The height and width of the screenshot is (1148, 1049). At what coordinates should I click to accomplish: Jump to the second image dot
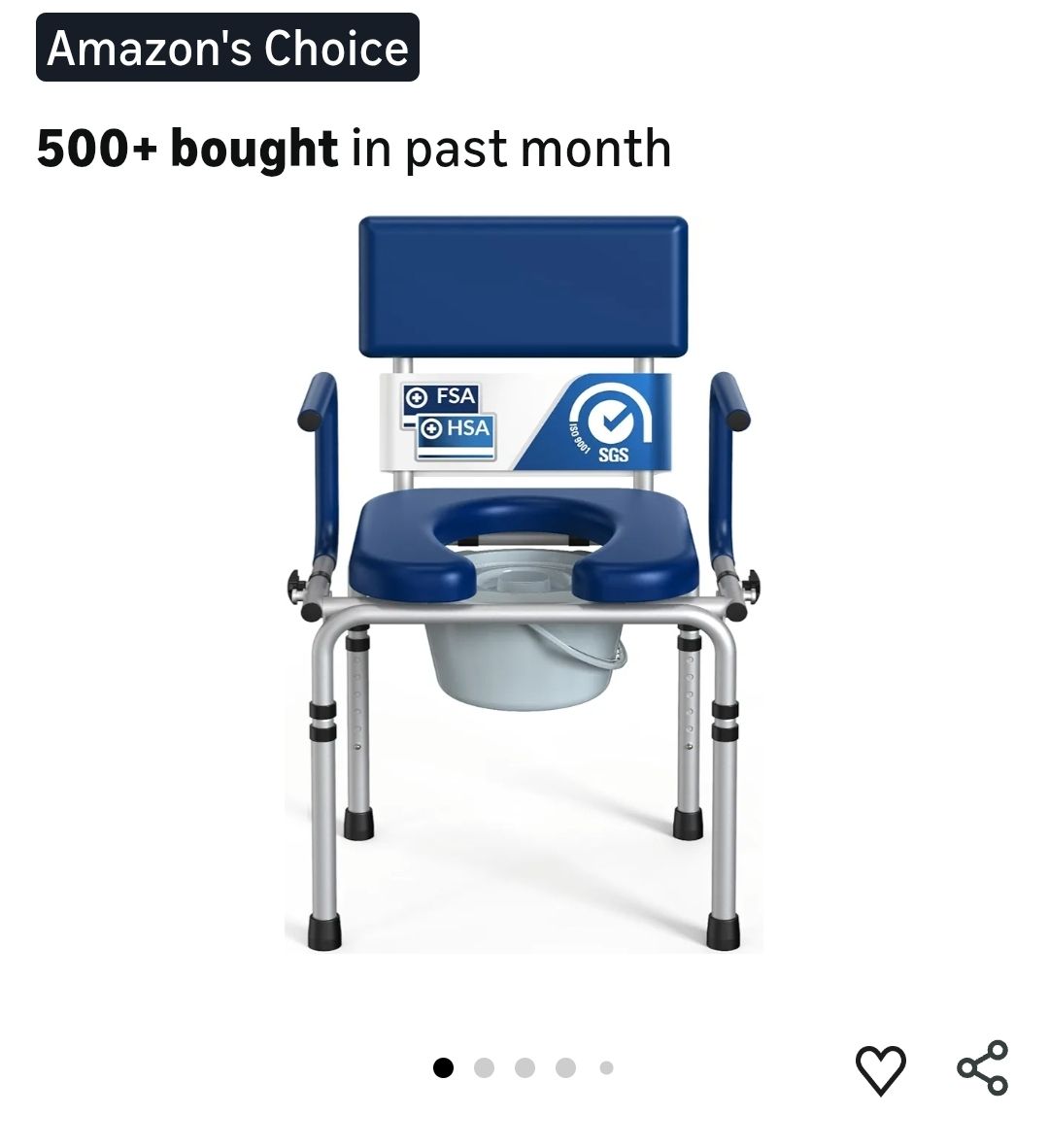(484, 1068)
